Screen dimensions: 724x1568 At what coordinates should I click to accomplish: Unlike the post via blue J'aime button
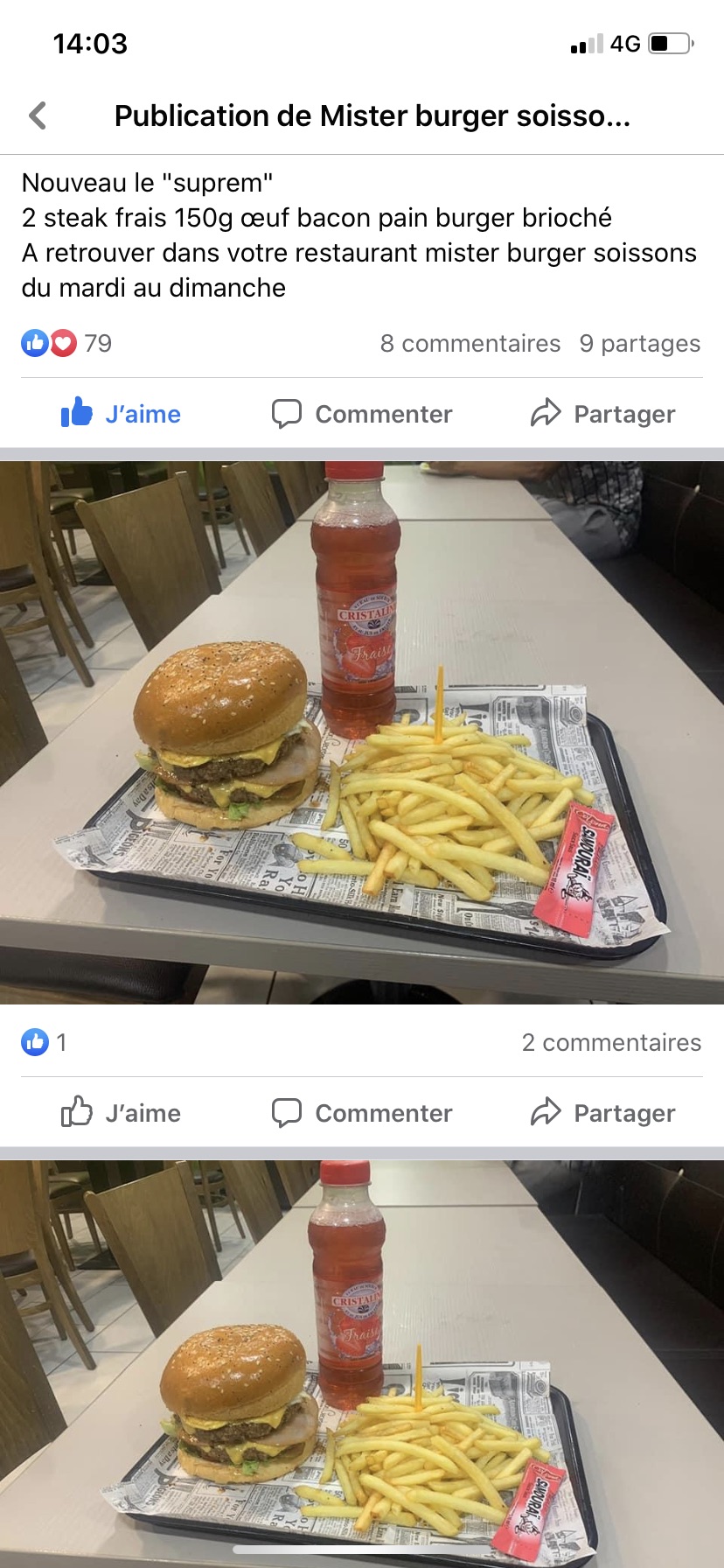click(x=121, y=413)
